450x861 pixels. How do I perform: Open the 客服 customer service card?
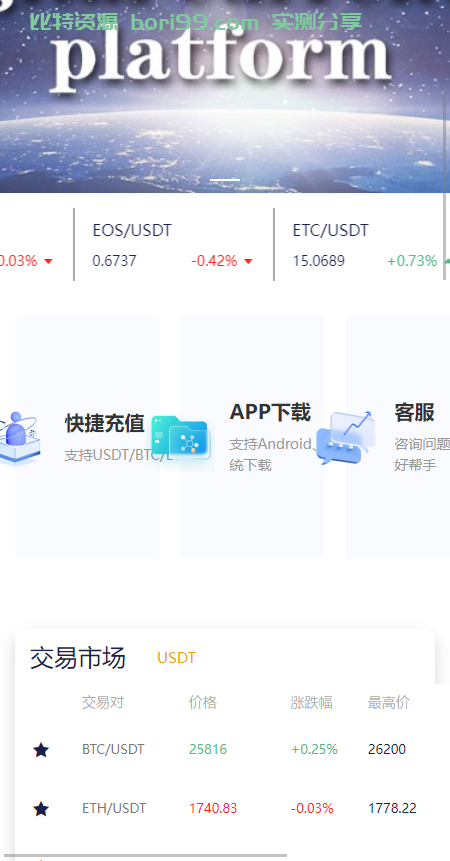point(398,437)
